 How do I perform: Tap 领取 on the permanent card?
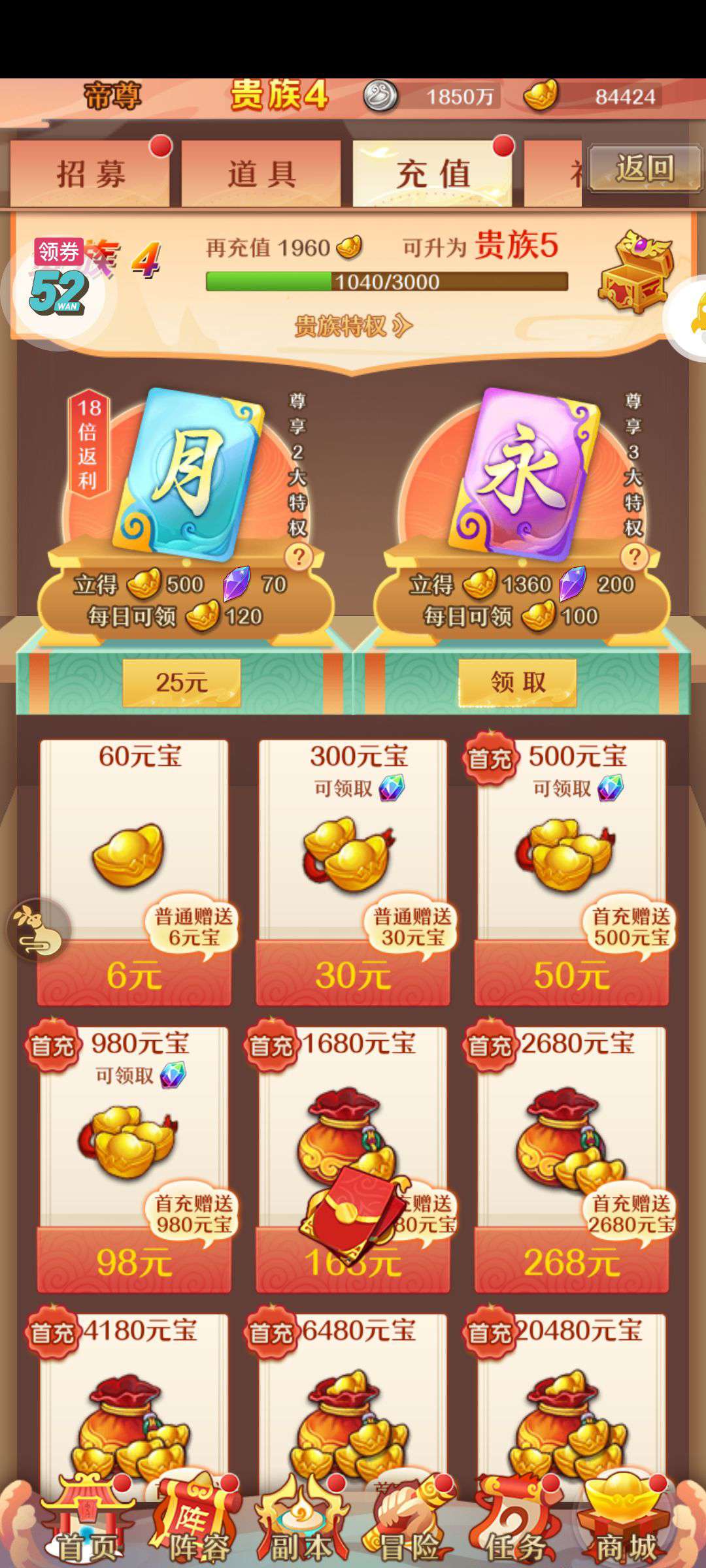517,683
